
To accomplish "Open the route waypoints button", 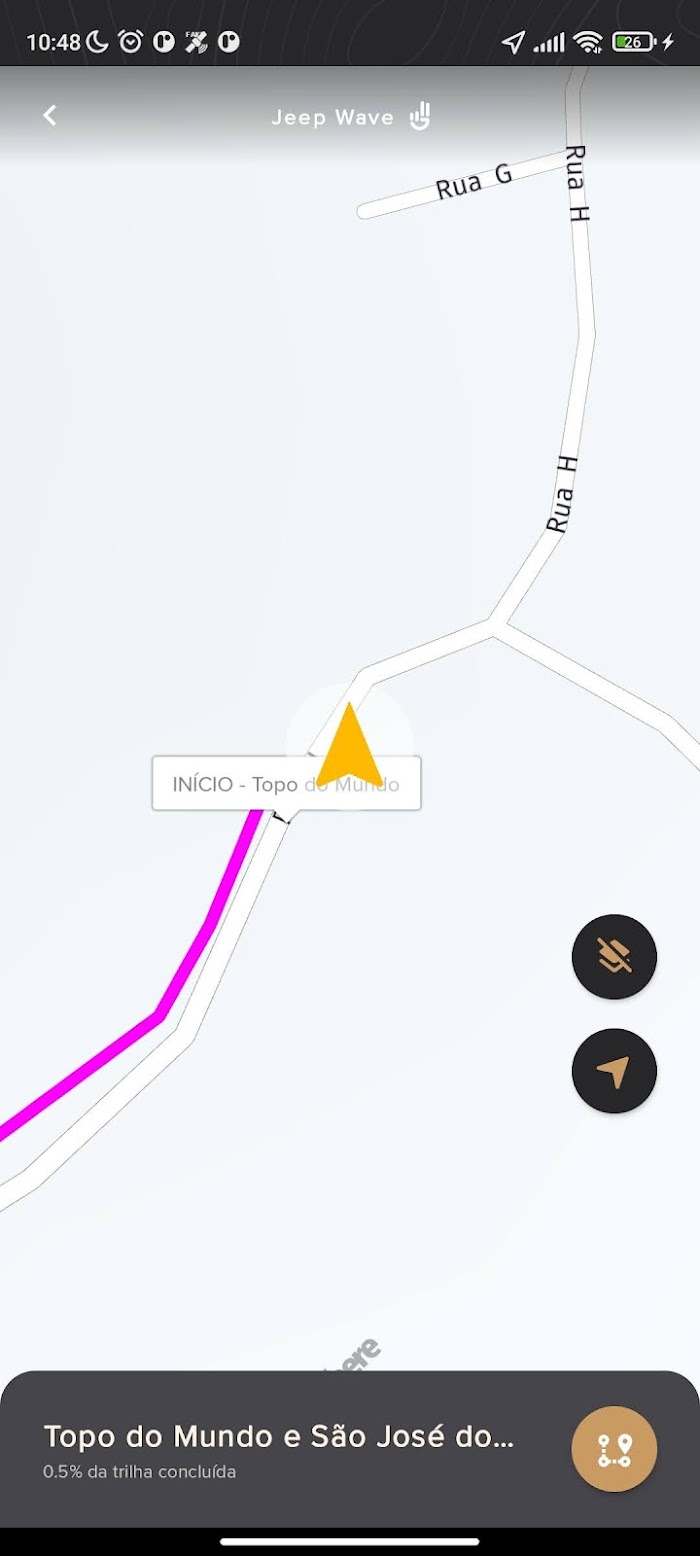I will click(614, 1449).
